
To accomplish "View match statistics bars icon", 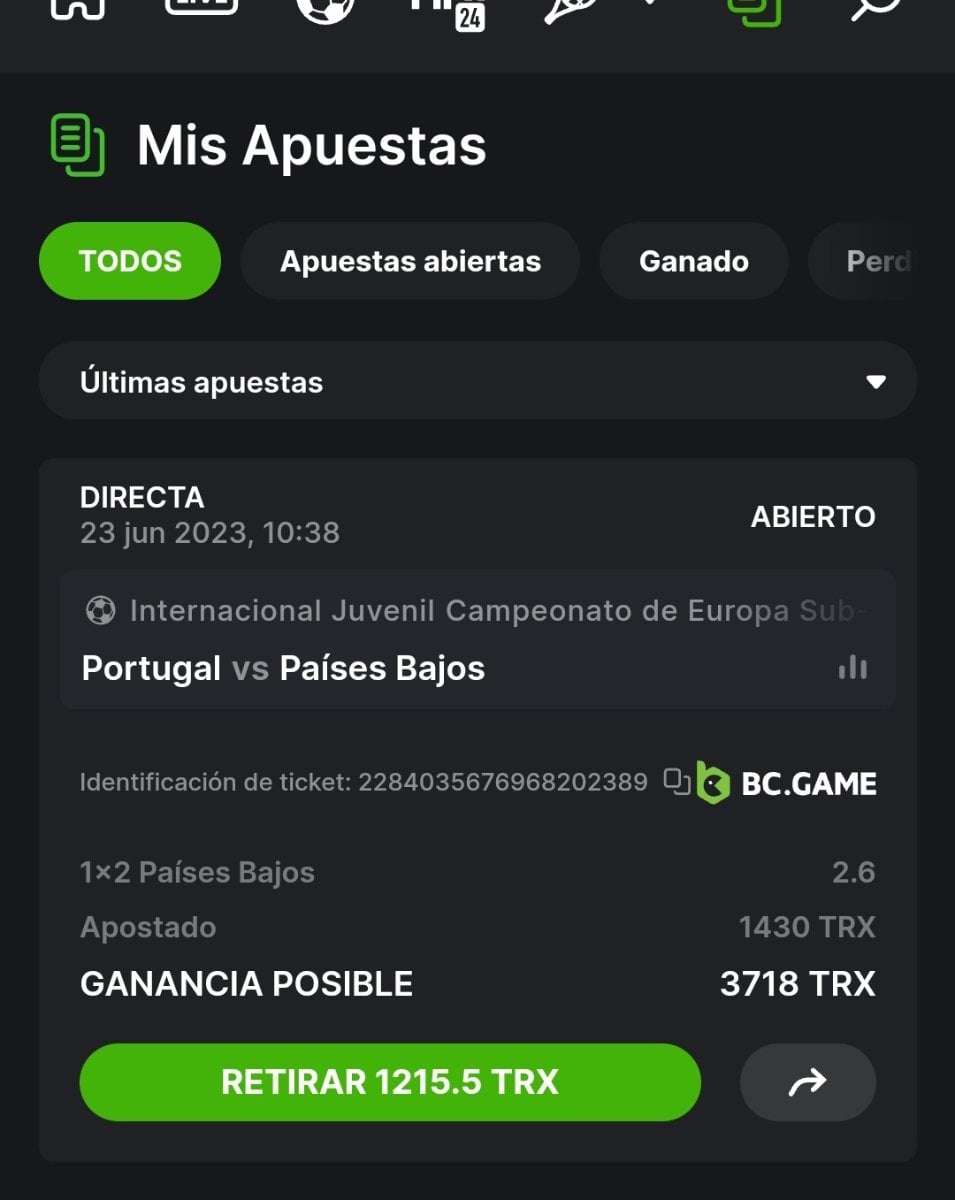I will coord(853,668).
